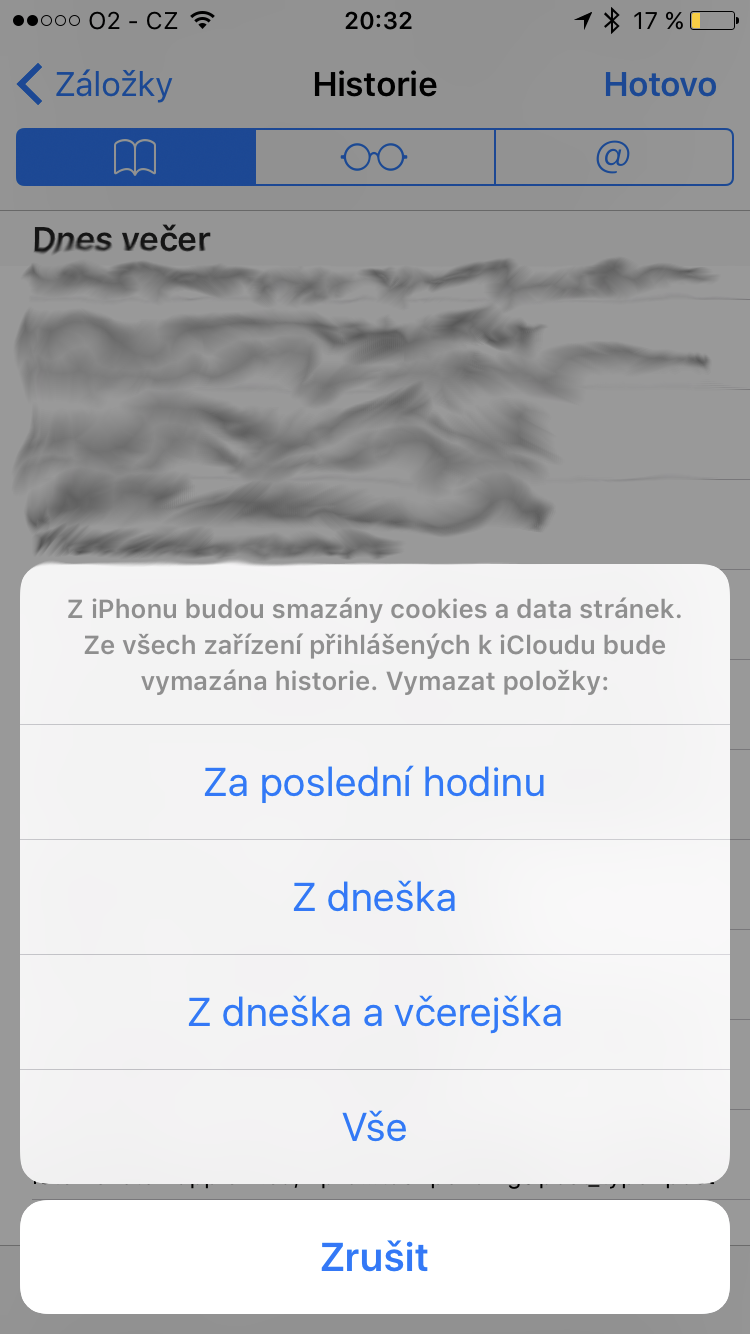Choose 'Z dneška a včerejška' clearing option

tap(375, 1012)
